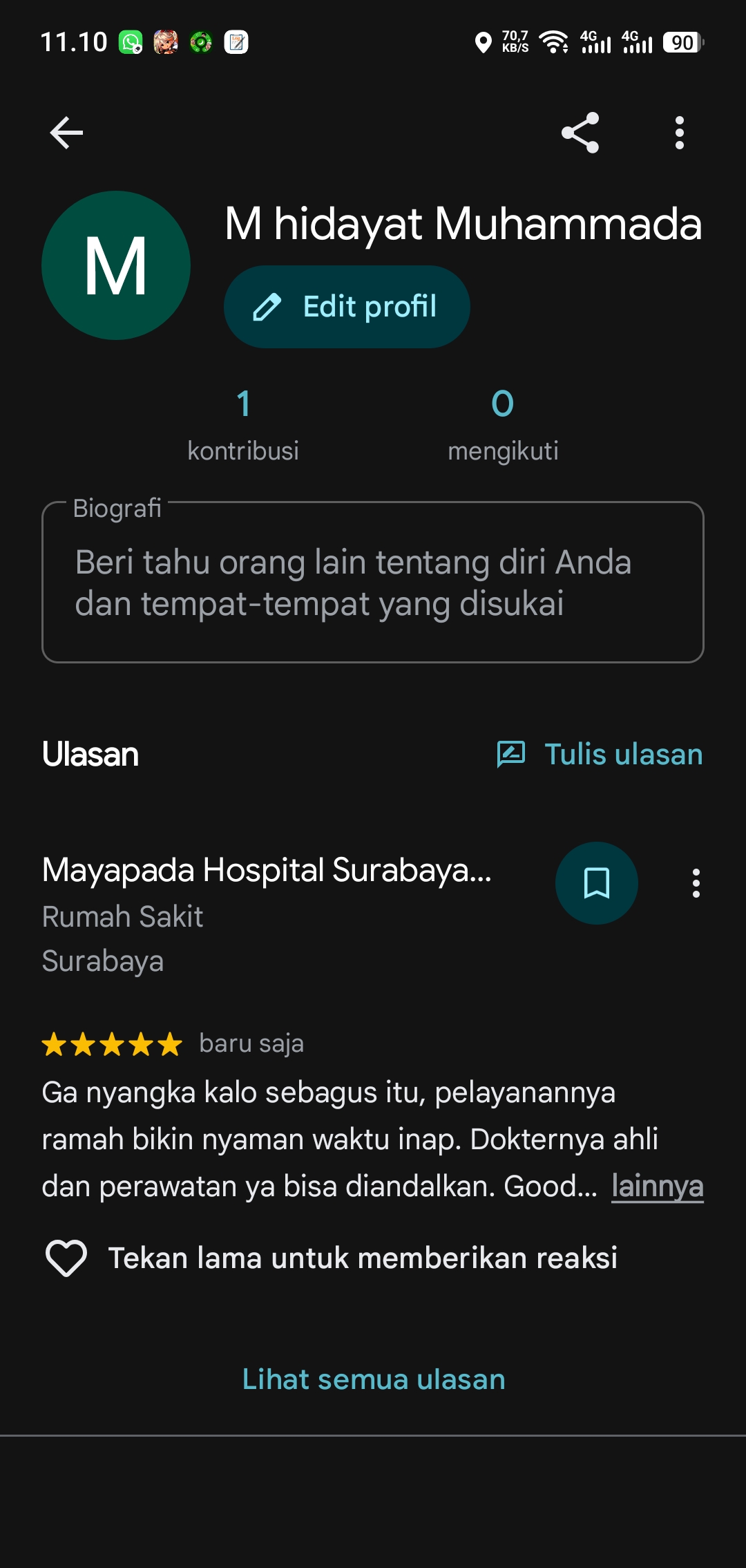View all reviews via Lihat semua ulasan
The height and width of the screenshot is (1568, 746).
click(x=374, y=1379)
